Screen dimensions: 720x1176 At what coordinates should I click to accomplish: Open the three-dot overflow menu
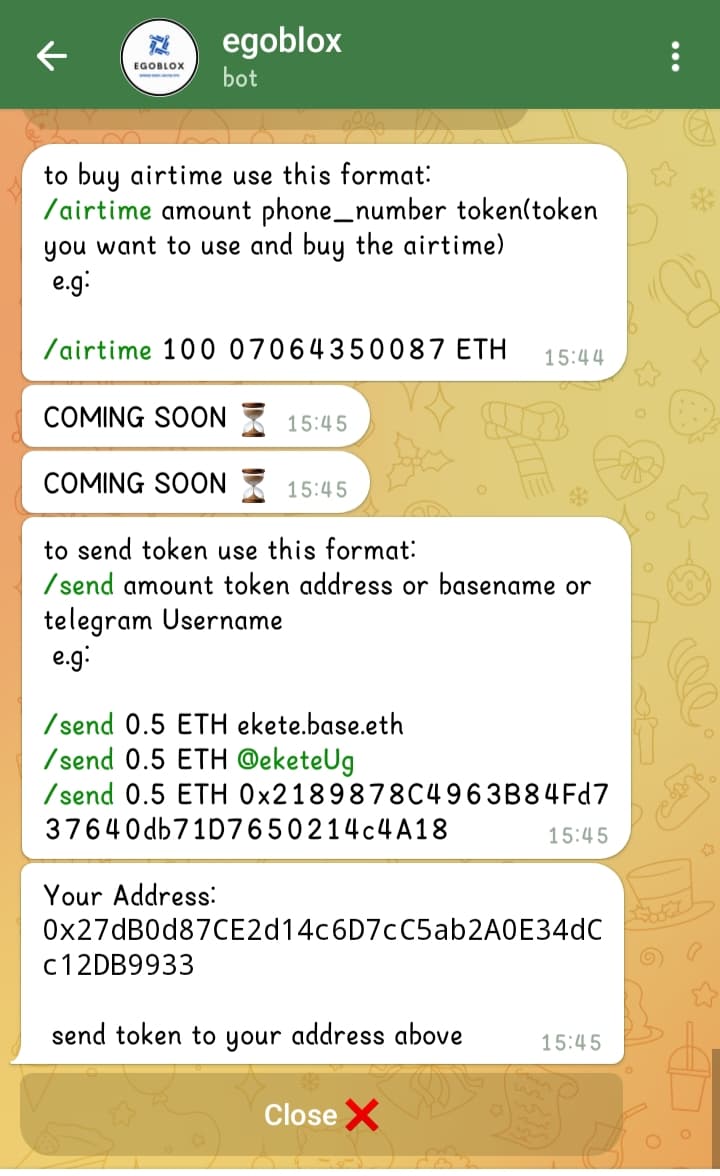[676, 56]
